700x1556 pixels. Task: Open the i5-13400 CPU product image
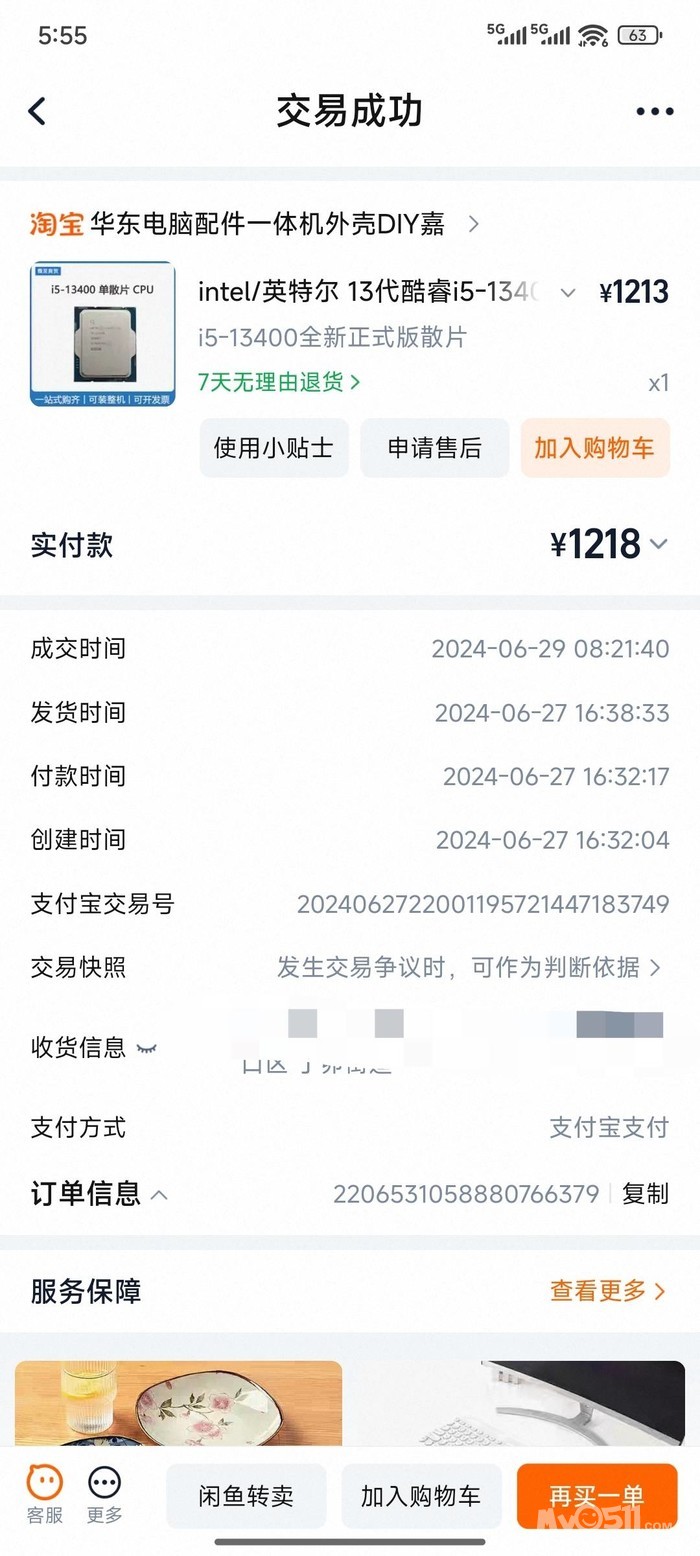[102, 334]
